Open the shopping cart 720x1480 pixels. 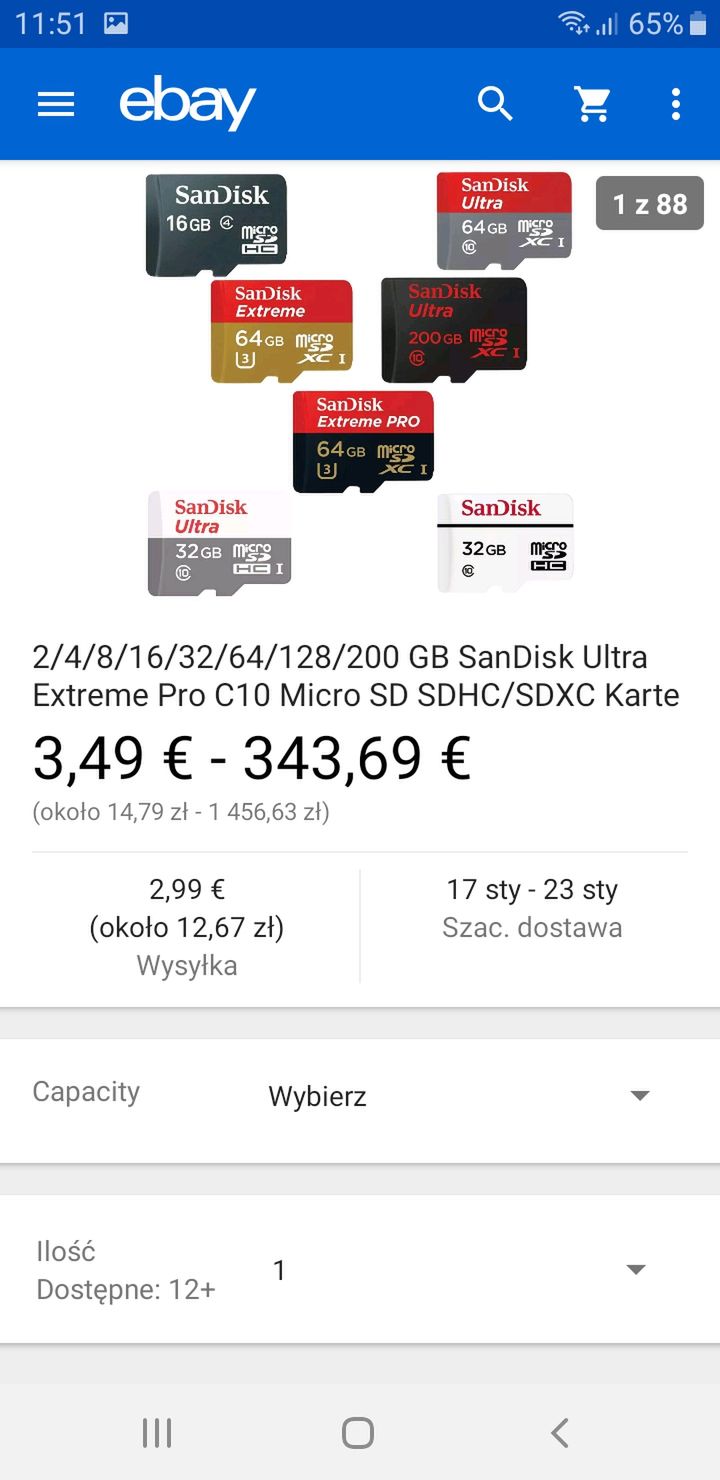[x=592, y=104]
